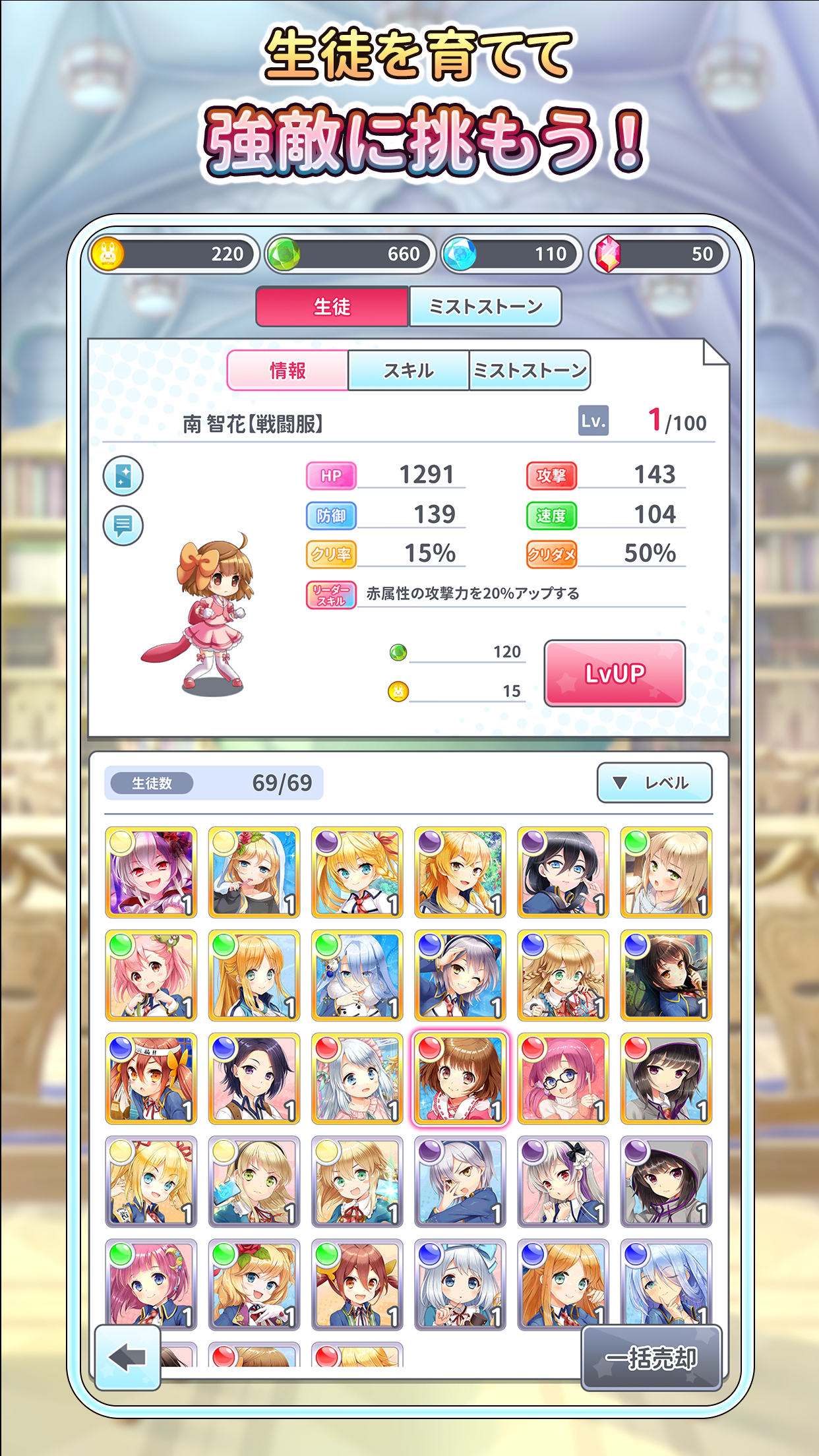Open the レベル sort dropdown
Viewport: 819px width, 1456px height.
(x=655, y=782)
